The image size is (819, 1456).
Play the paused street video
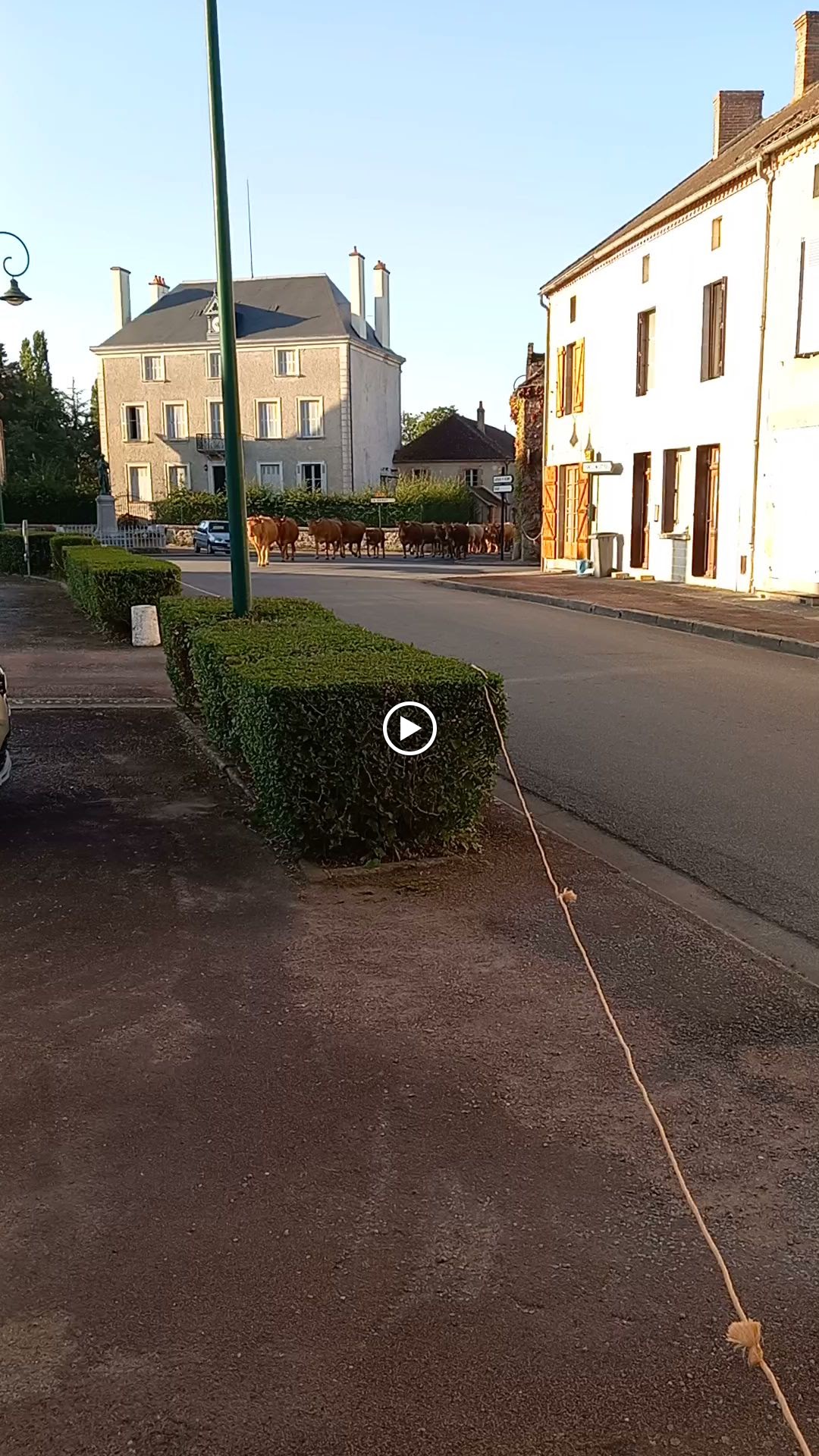pos(409,729)
